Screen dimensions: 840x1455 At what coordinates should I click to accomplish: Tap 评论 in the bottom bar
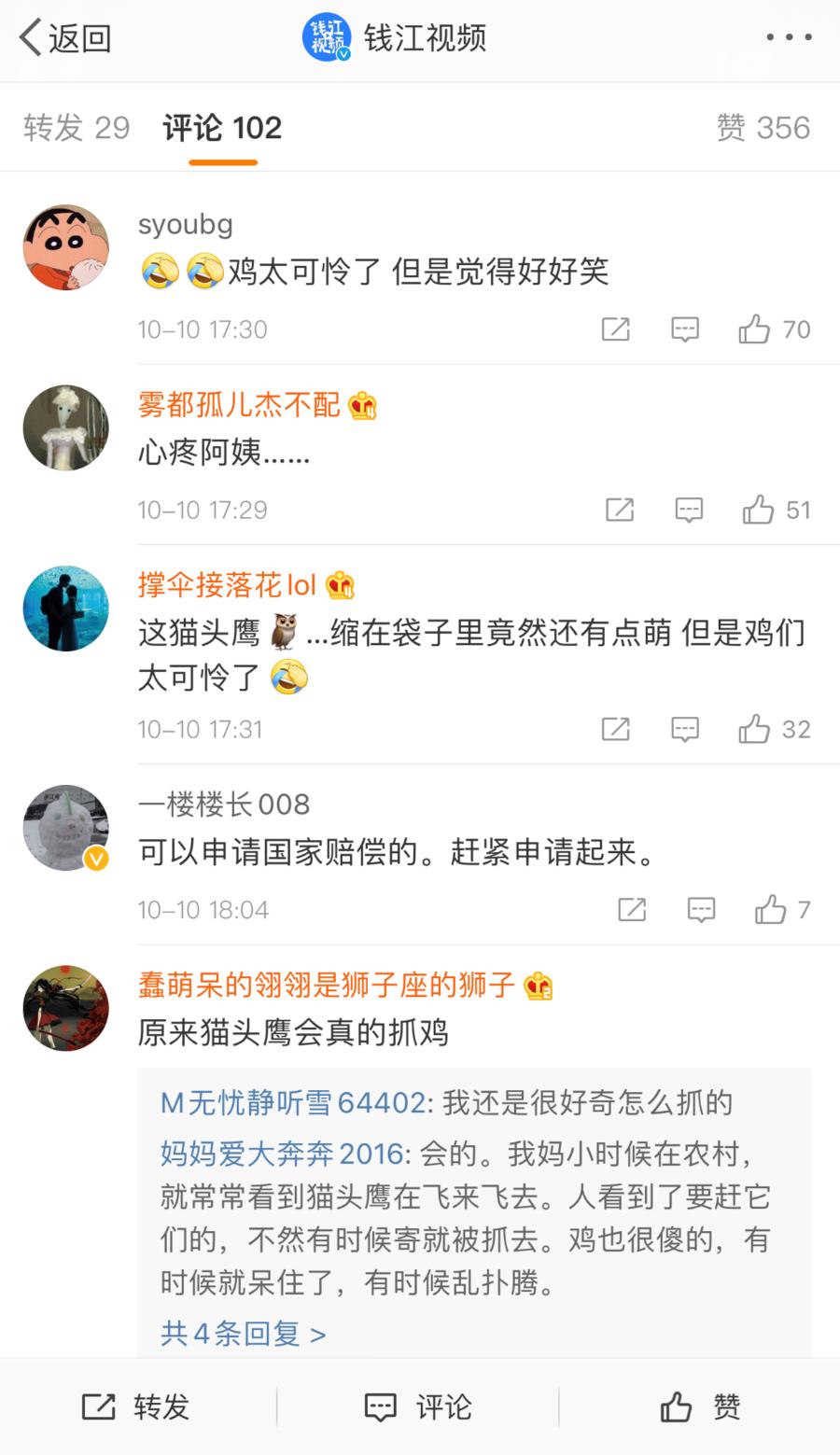click(x=419, y=1406)
